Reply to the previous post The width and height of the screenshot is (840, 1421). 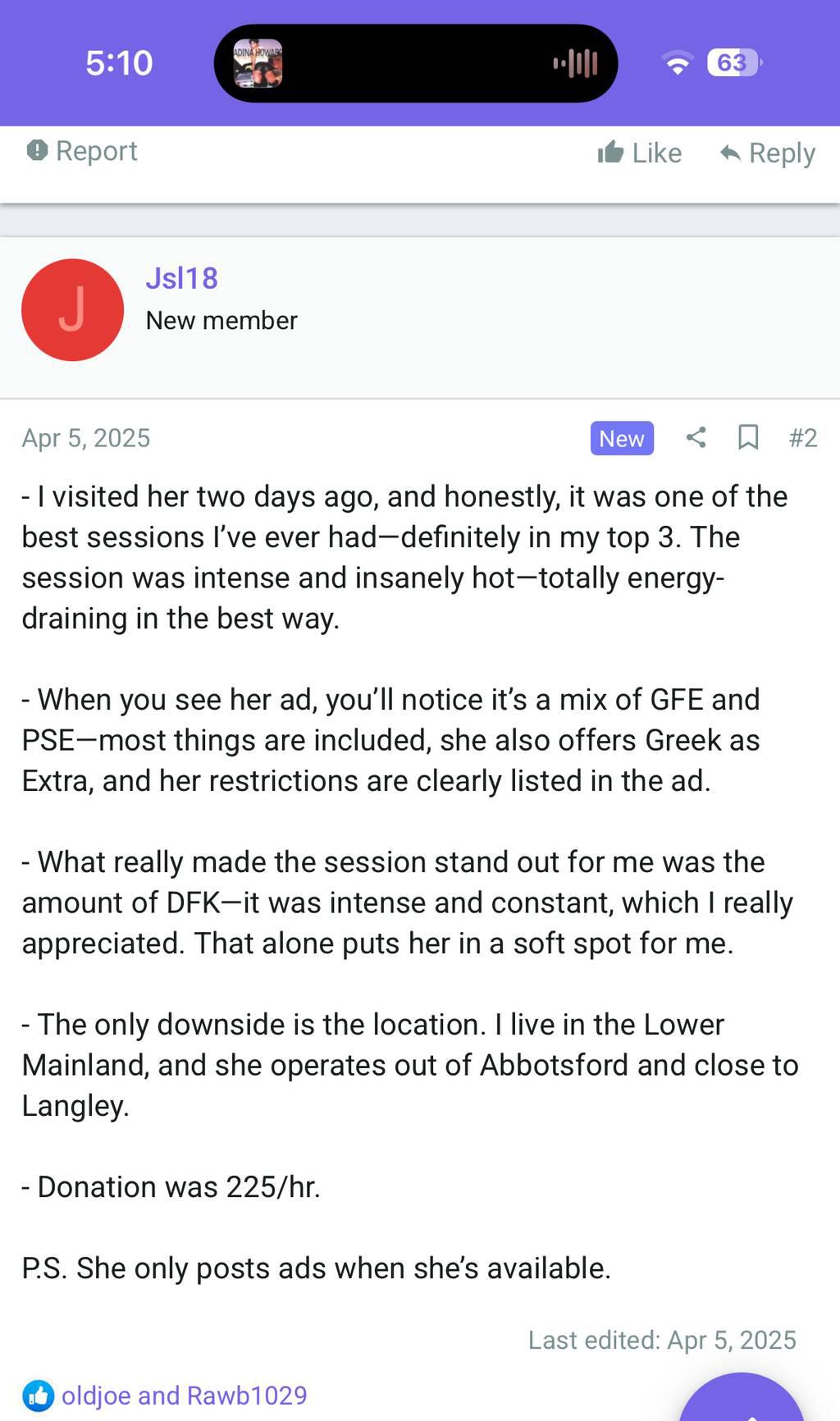click(768, 153)
